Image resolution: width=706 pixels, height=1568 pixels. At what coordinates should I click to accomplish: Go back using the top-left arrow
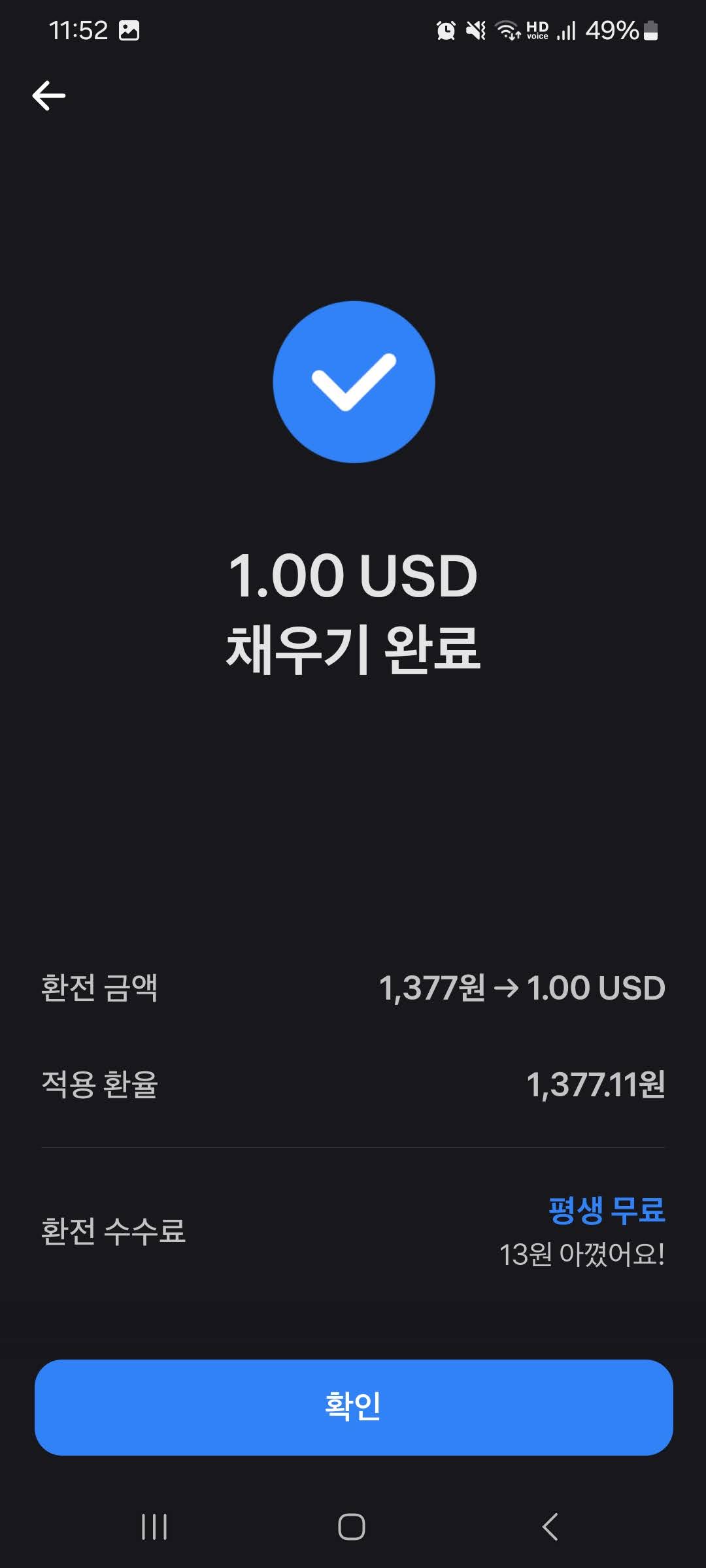[x=49, y=95]
